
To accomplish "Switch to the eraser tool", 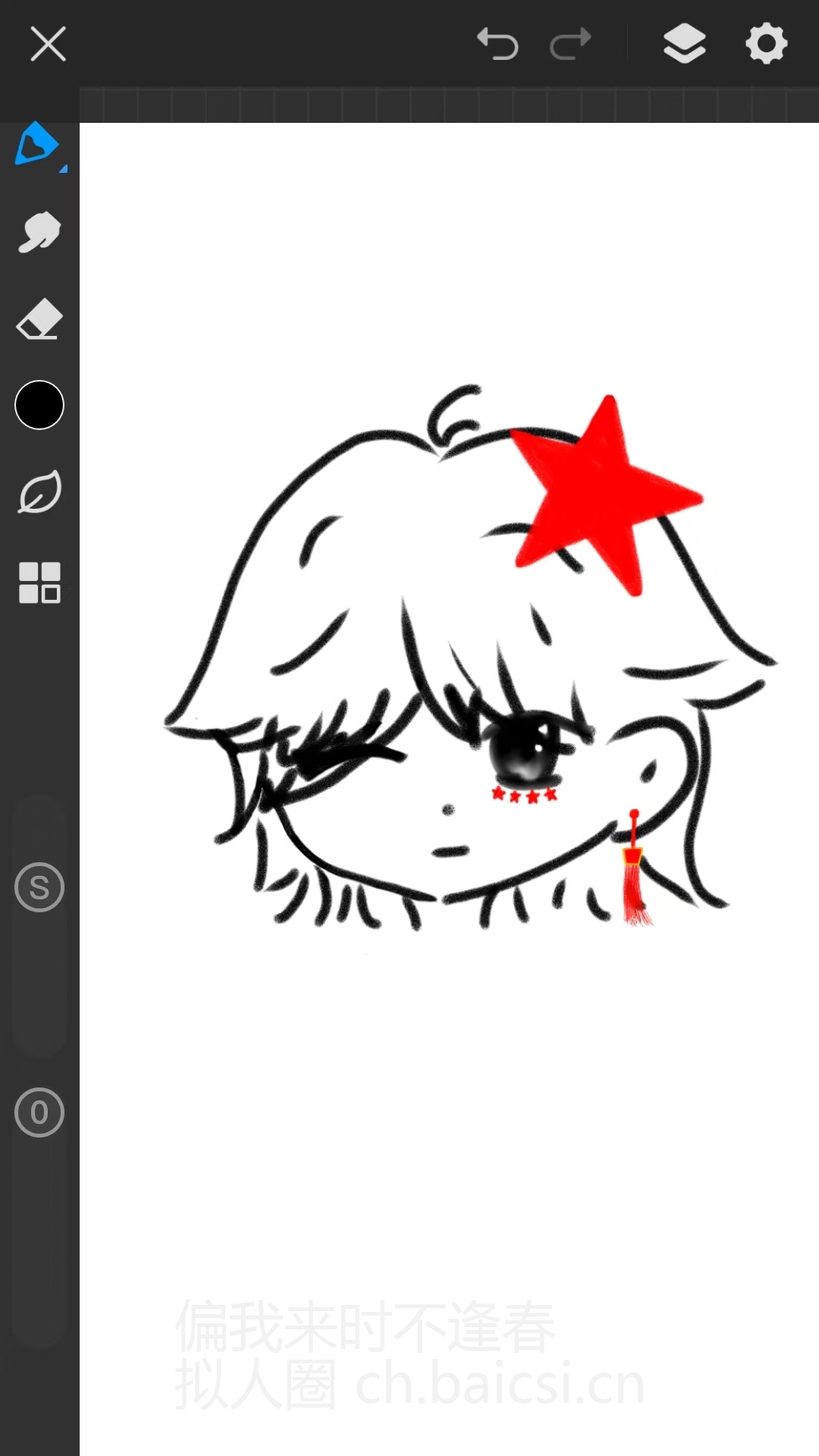I will [39, 318].
